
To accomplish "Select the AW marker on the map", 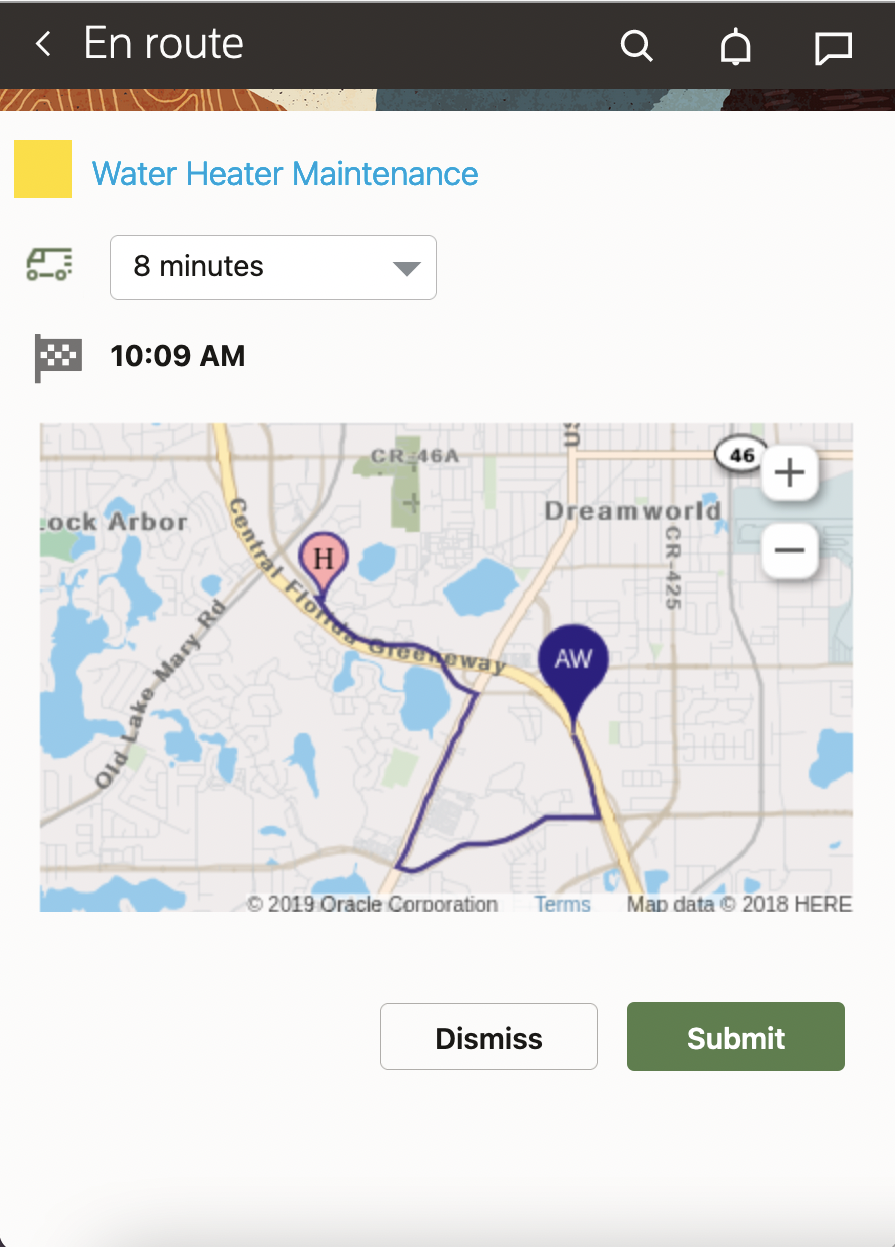I will 573,660.
